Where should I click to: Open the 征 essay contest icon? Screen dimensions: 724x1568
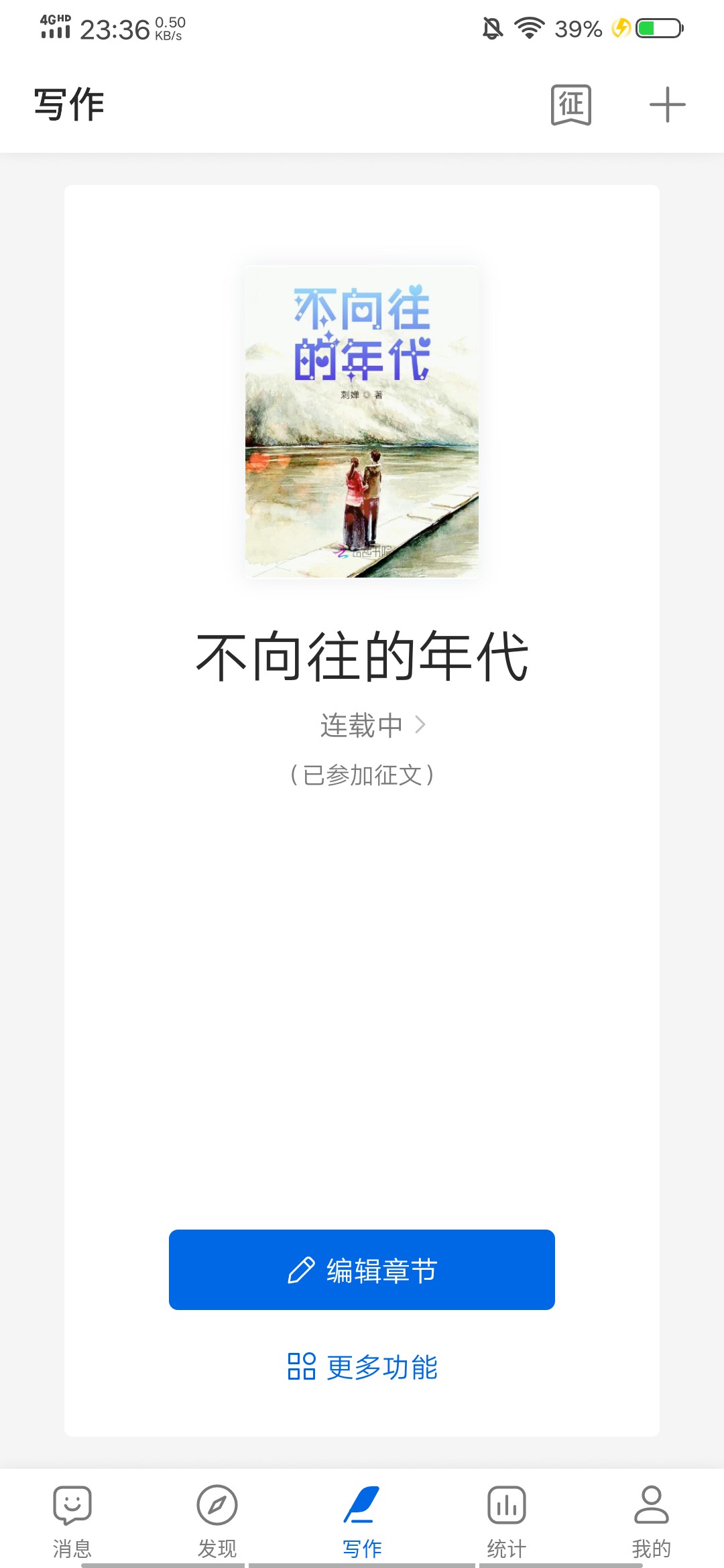tap(570, 105)
